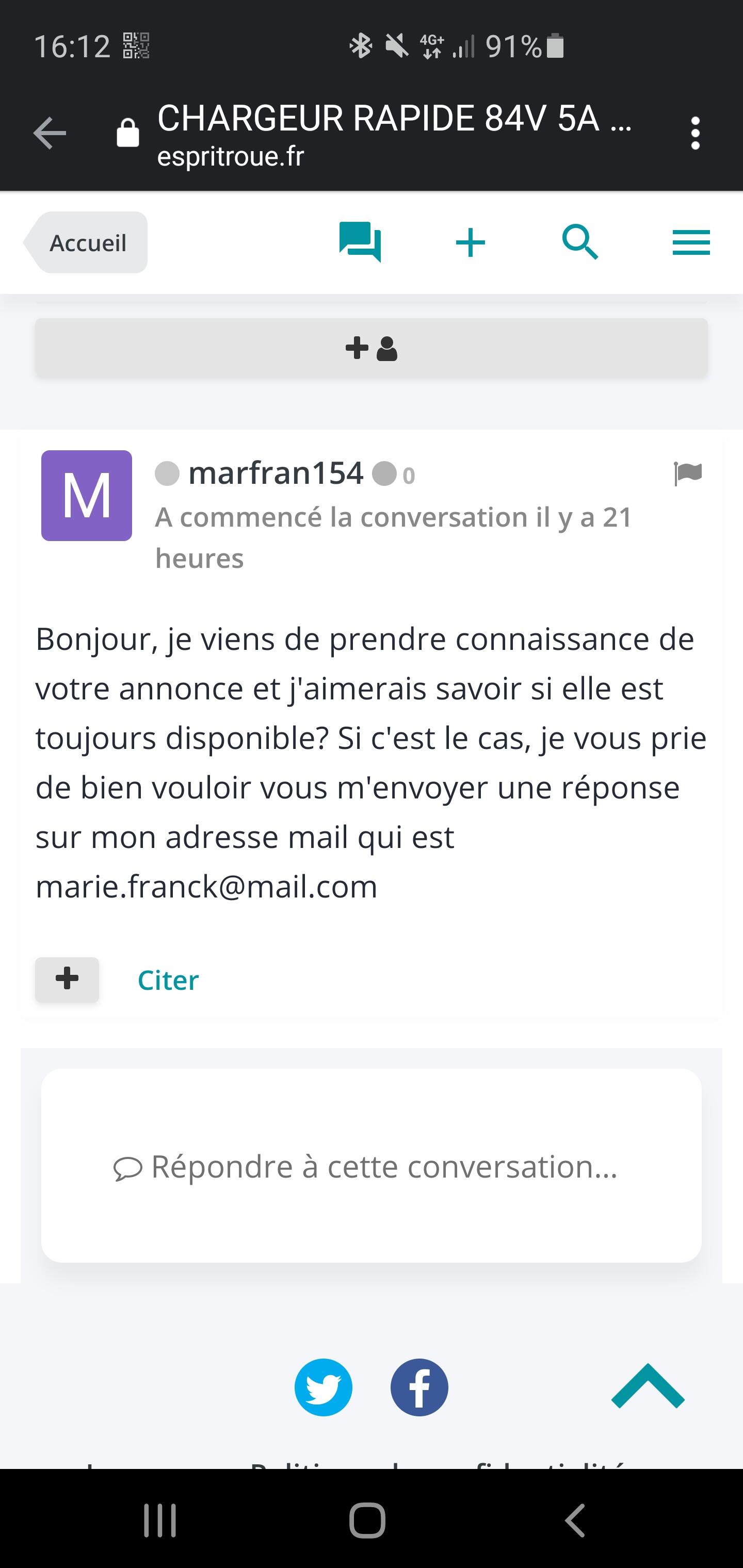Tap marfran154's avatar
The image size is (743, 1568).
pyautogui.click(x=87, y=496)
